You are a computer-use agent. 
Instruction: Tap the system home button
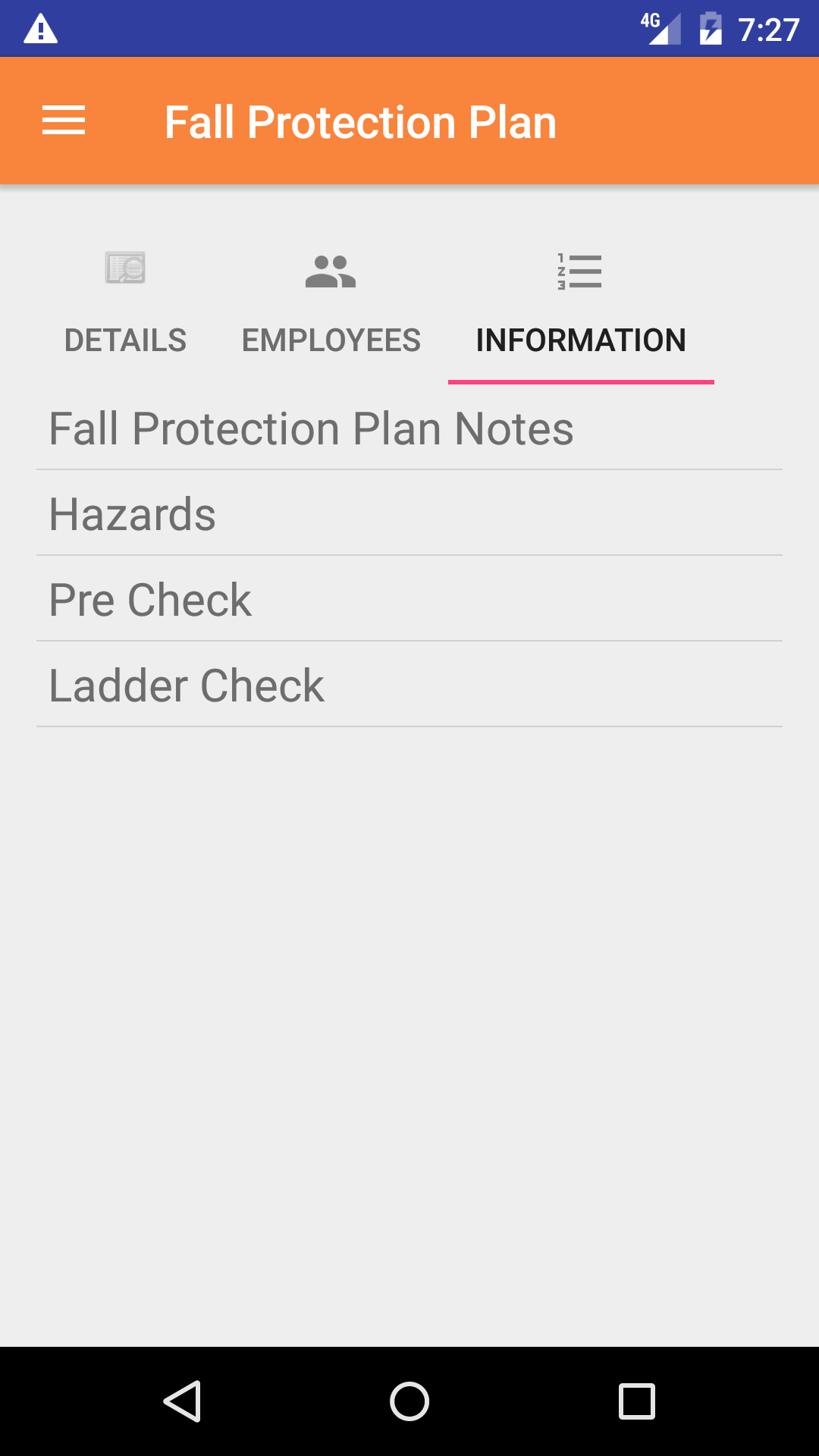point(409,1401)
